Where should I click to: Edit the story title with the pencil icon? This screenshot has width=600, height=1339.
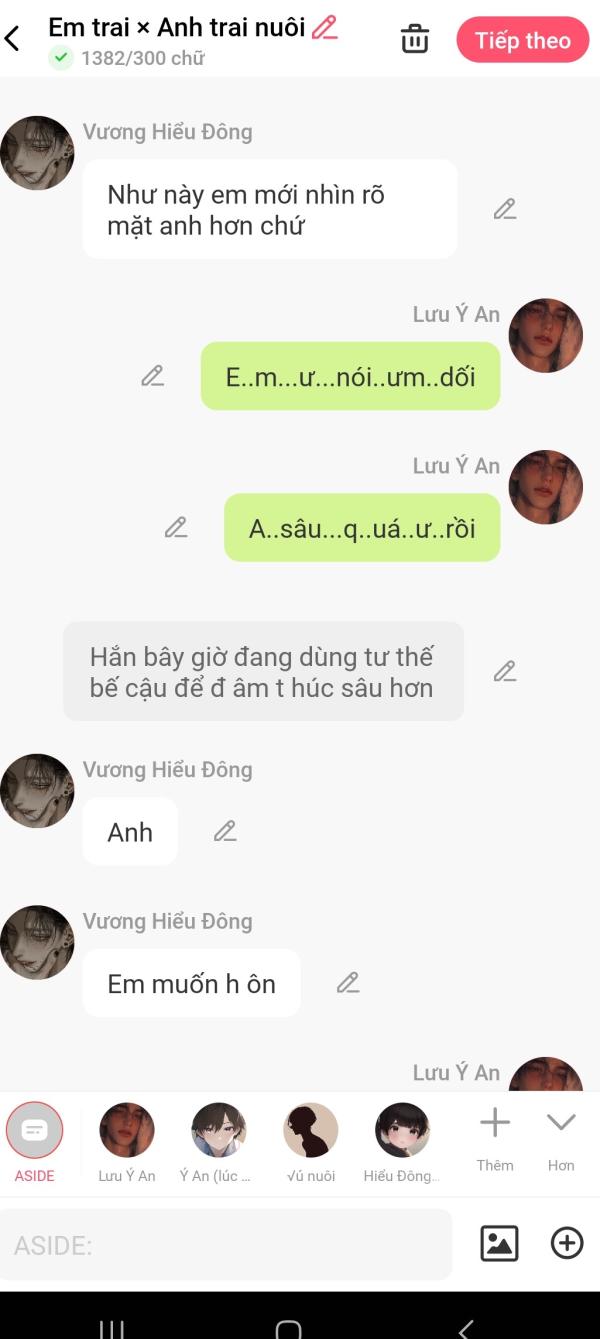[325, 28]
